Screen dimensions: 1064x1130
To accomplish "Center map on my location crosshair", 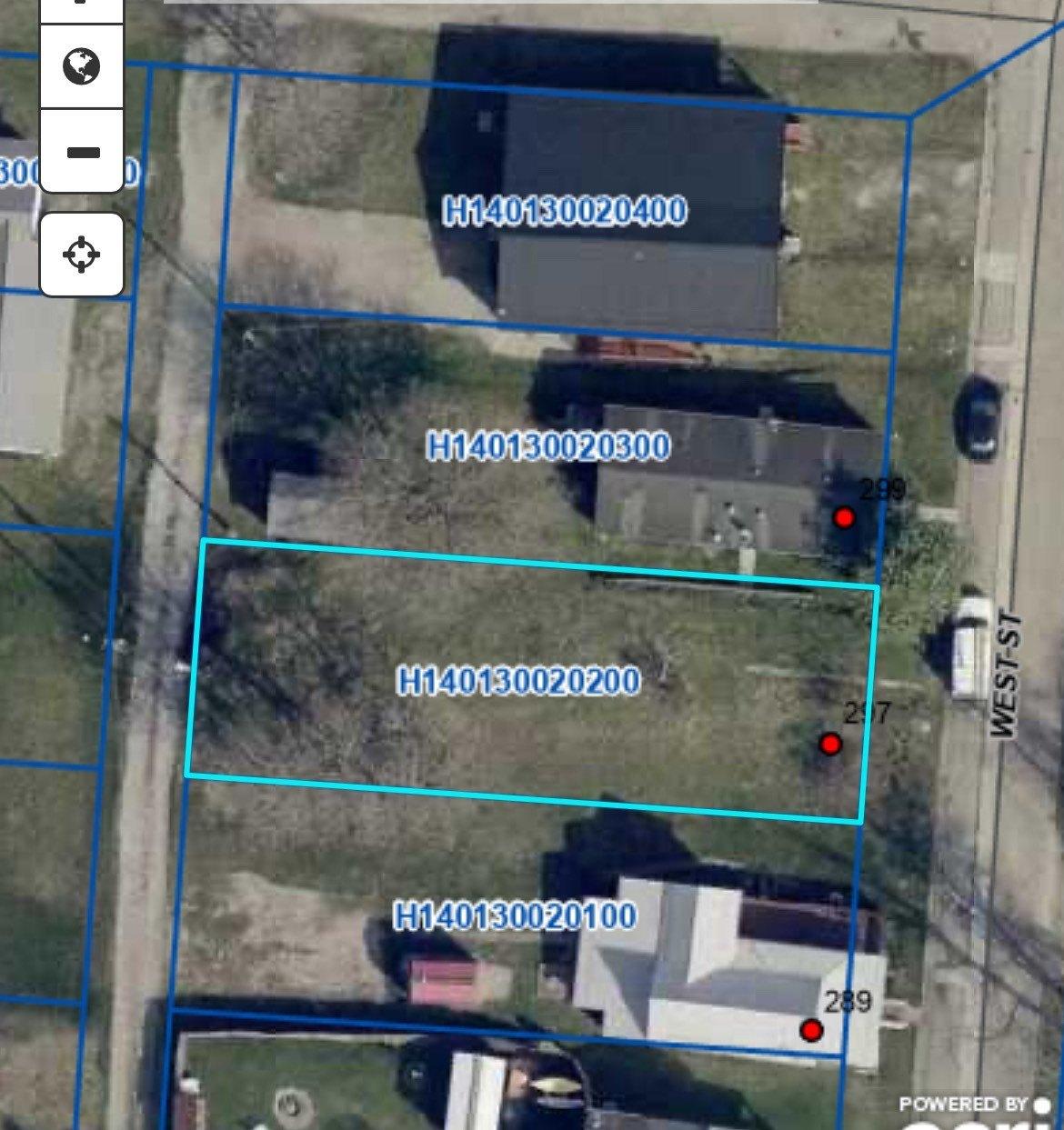I will point(82,254).
